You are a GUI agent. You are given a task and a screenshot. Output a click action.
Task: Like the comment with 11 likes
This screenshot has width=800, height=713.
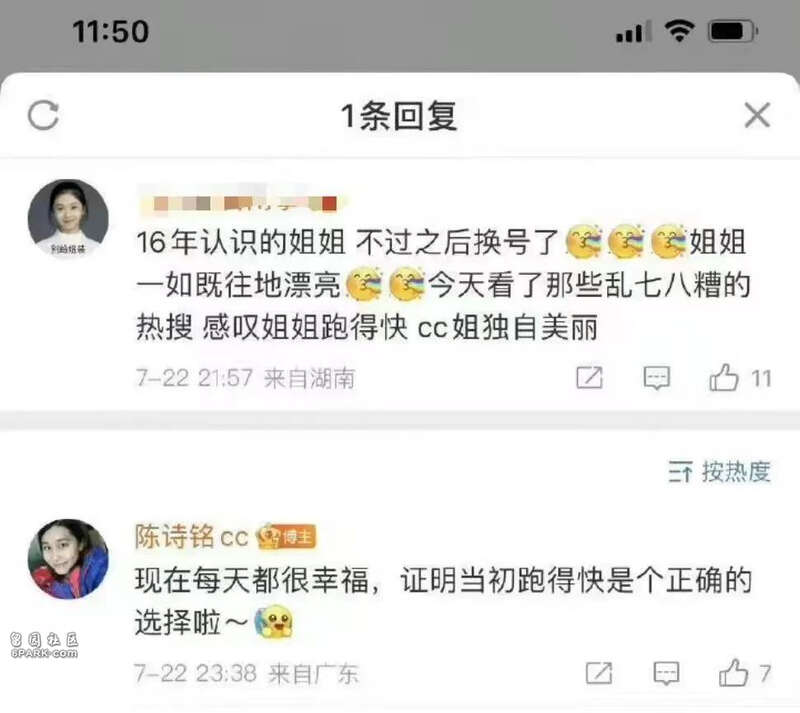point(725,378)
